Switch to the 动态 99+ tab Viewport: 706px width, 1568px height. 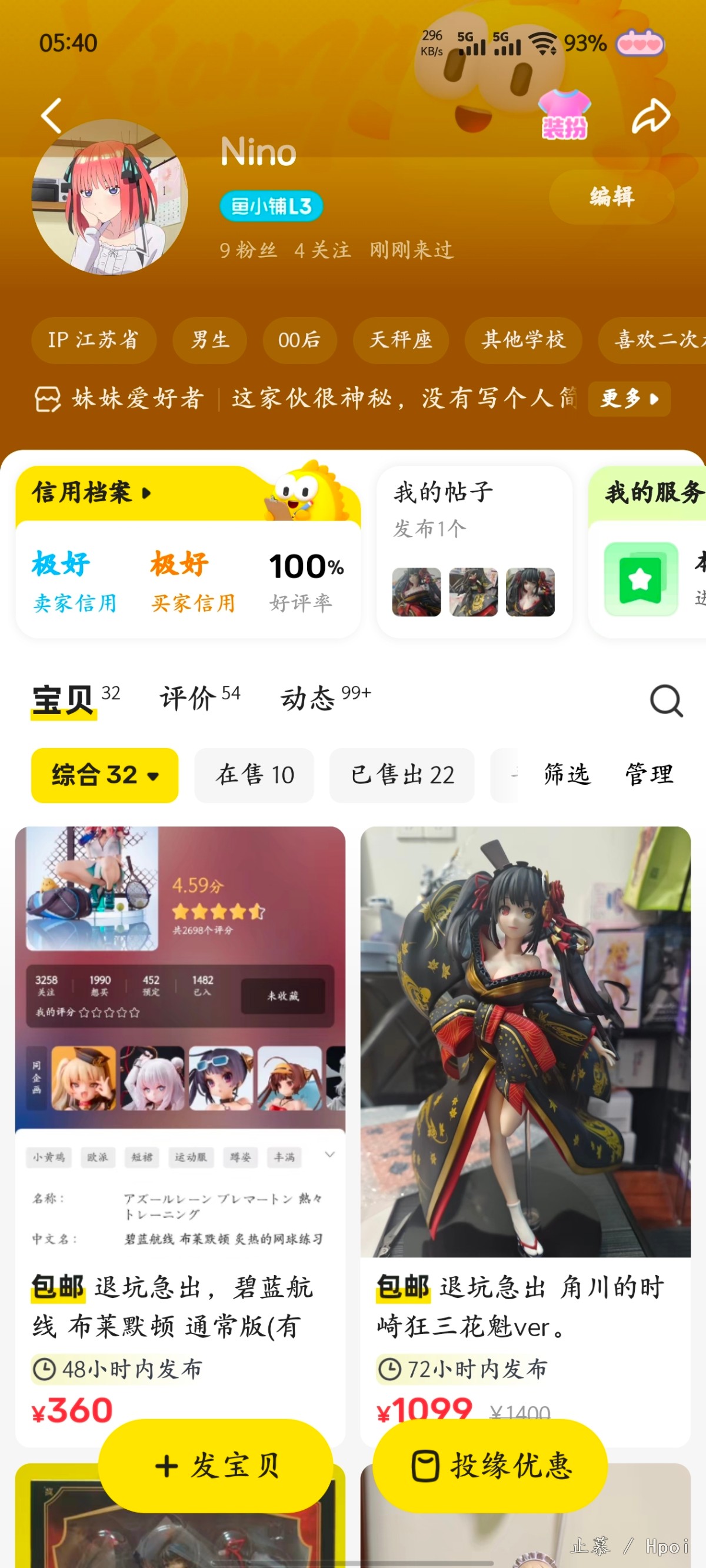click(x=325, y=698)
